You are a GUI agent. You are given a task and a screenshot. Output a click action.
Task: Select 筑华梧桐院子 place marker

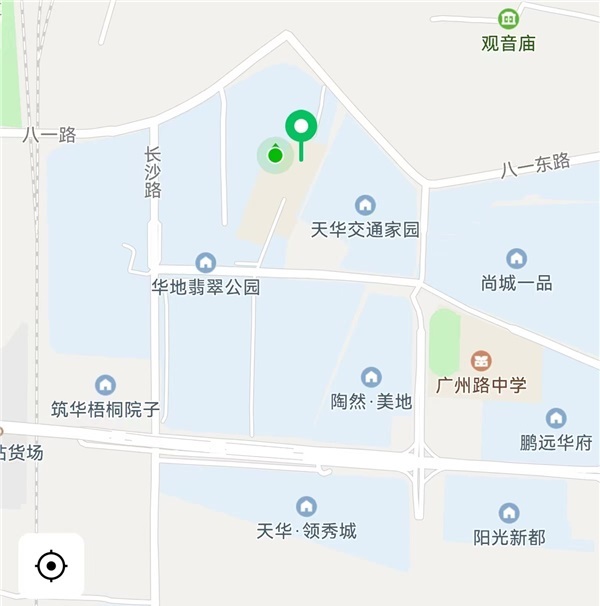[105, 385]
